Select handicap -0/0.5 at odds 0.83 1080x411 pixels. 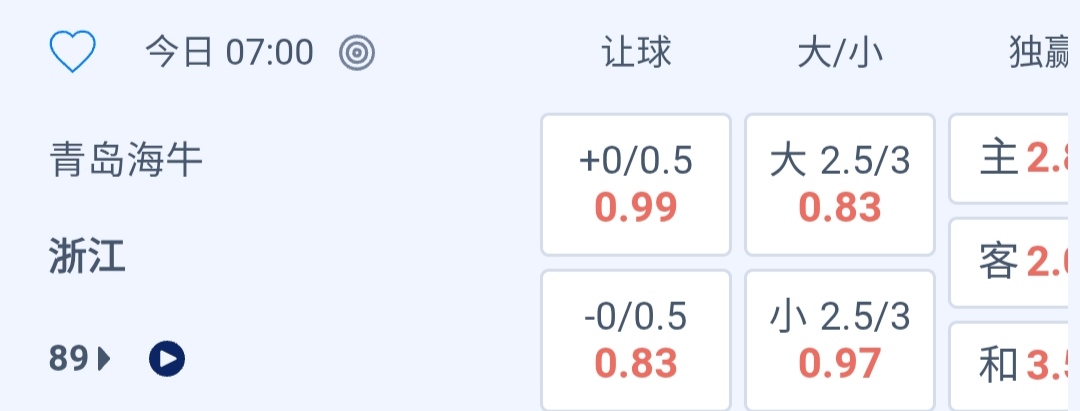pyautogui.click(x=636, y=340)
